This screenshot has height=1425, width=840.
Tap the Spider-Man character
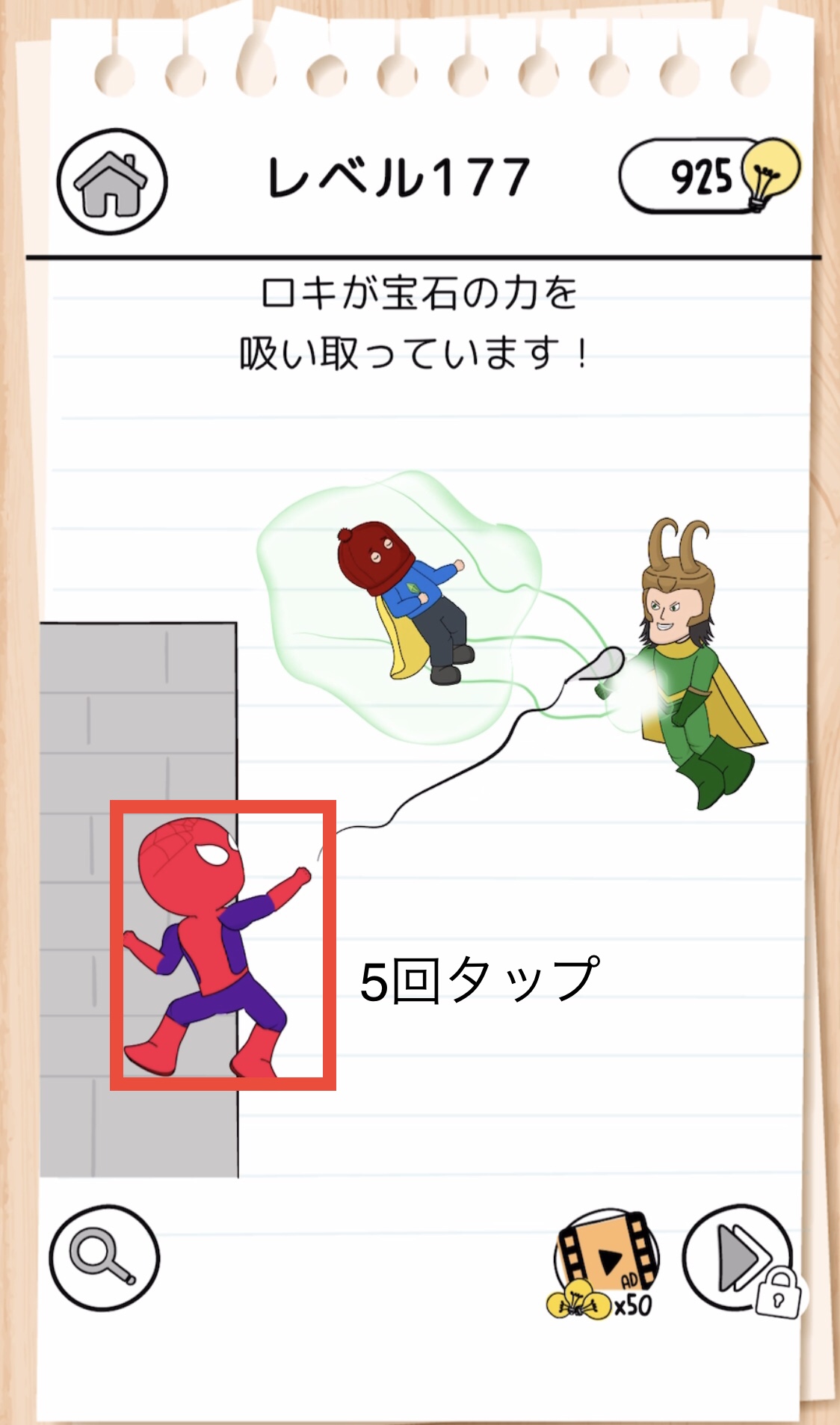pyautogui.click(x=217, y=946)
